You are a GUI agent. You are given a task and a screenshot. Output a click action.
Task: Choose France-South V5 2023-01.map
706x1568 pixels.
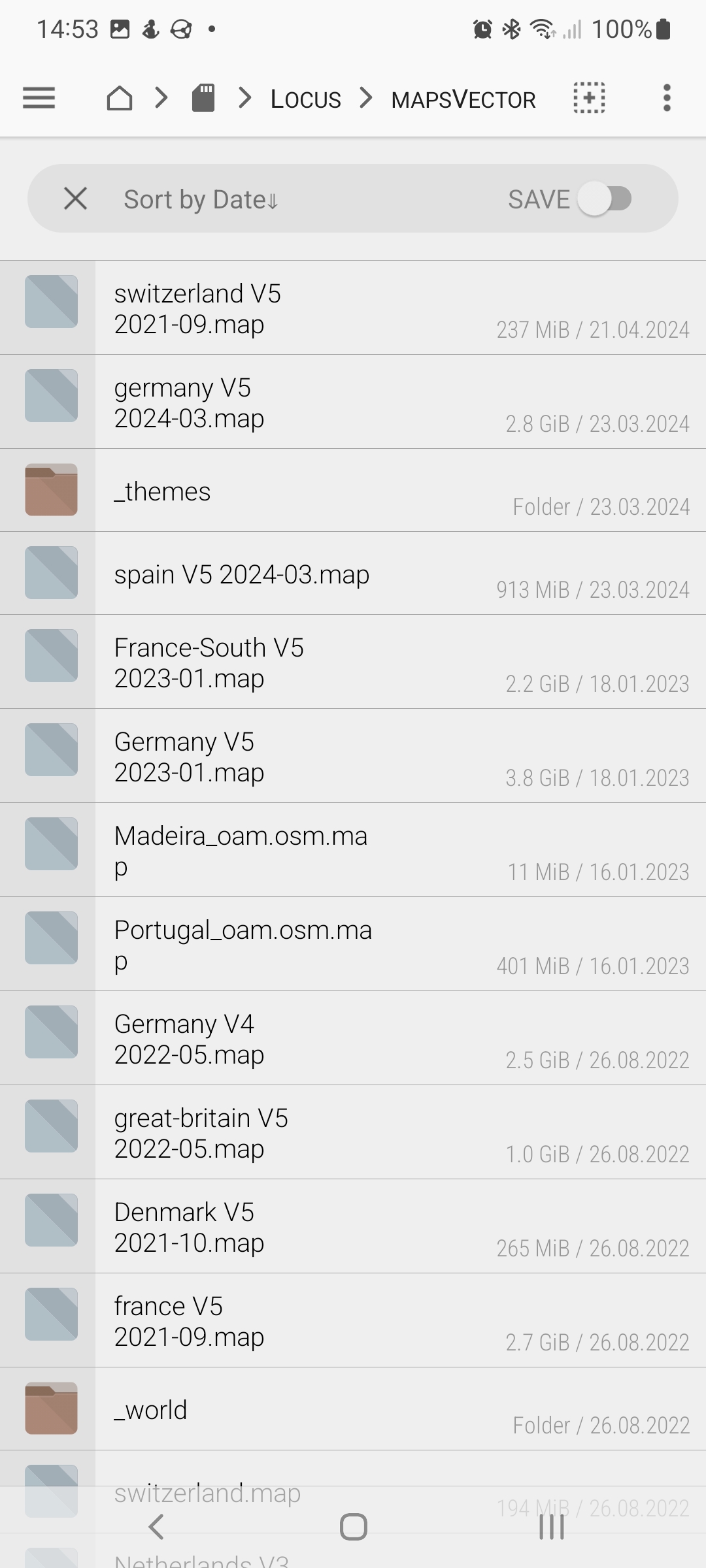click(353, 662)
